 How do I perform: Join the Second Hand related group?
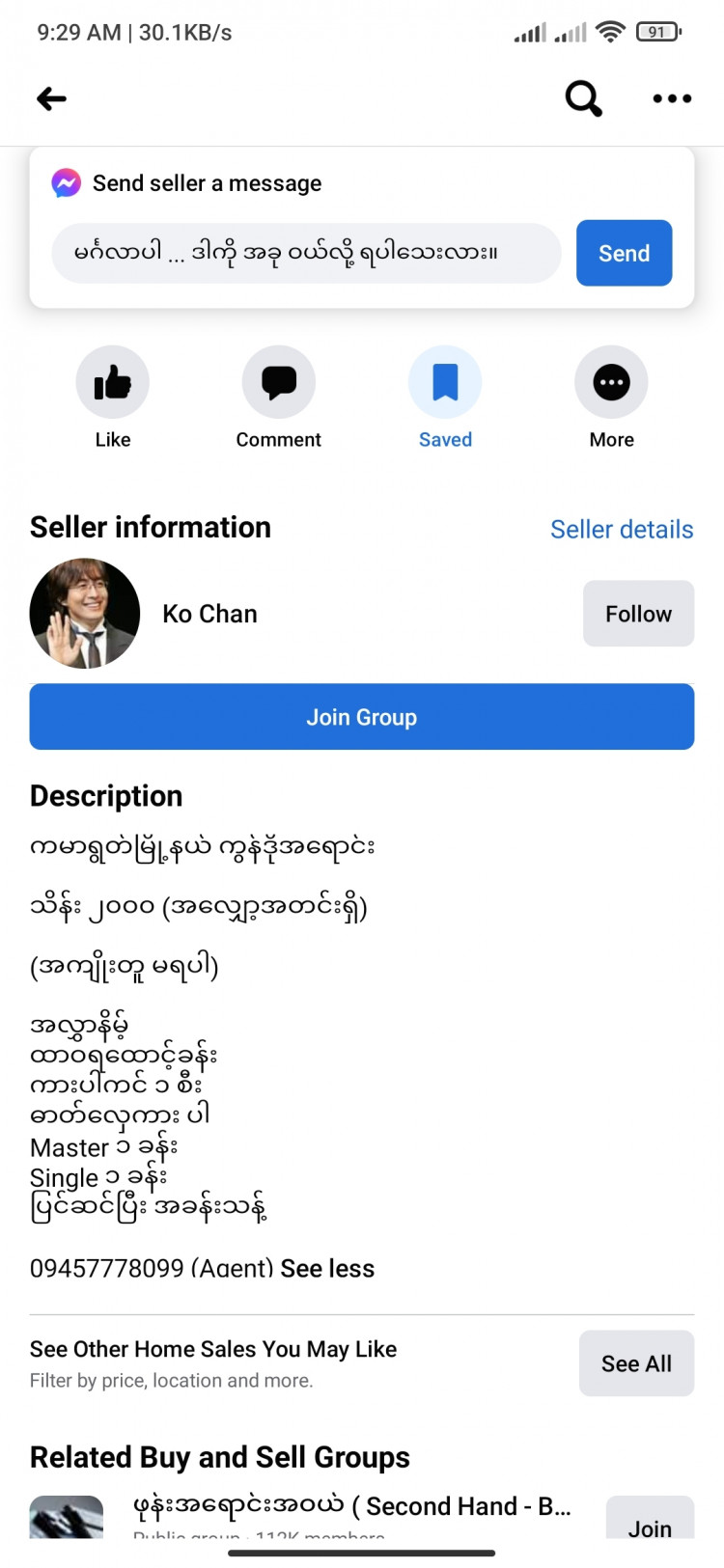650,1523
